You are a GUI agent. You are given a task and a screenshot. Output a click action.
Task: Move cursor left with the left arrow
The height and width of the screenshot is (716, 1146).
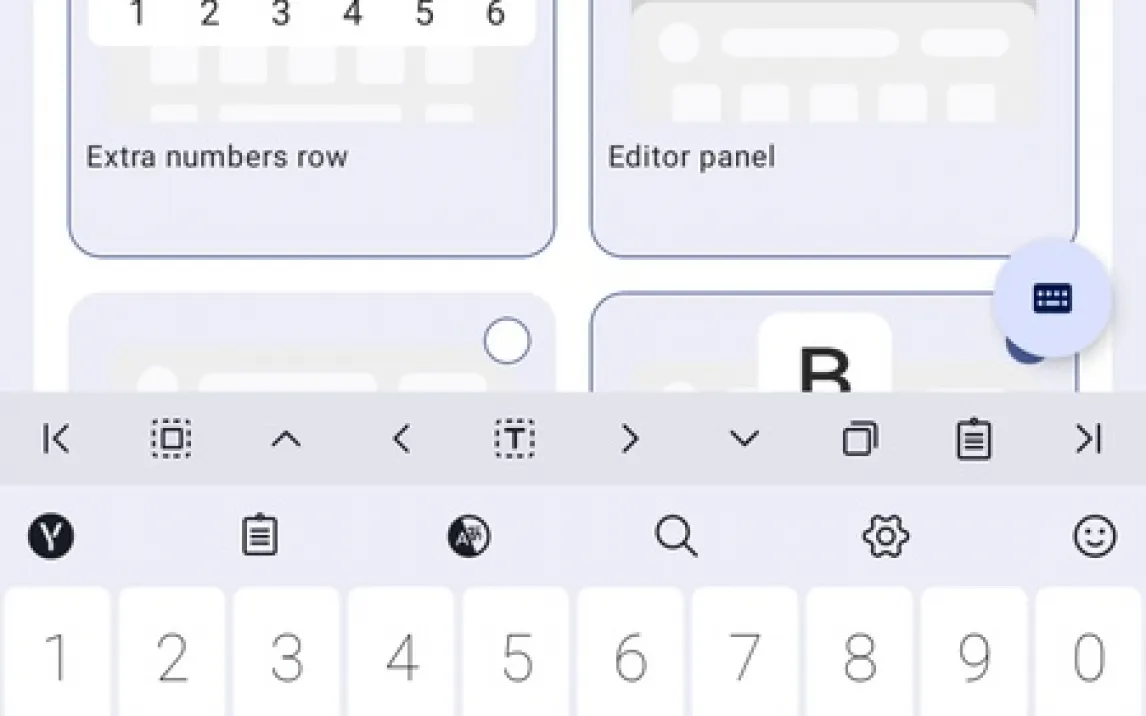[x=401, y=439]
